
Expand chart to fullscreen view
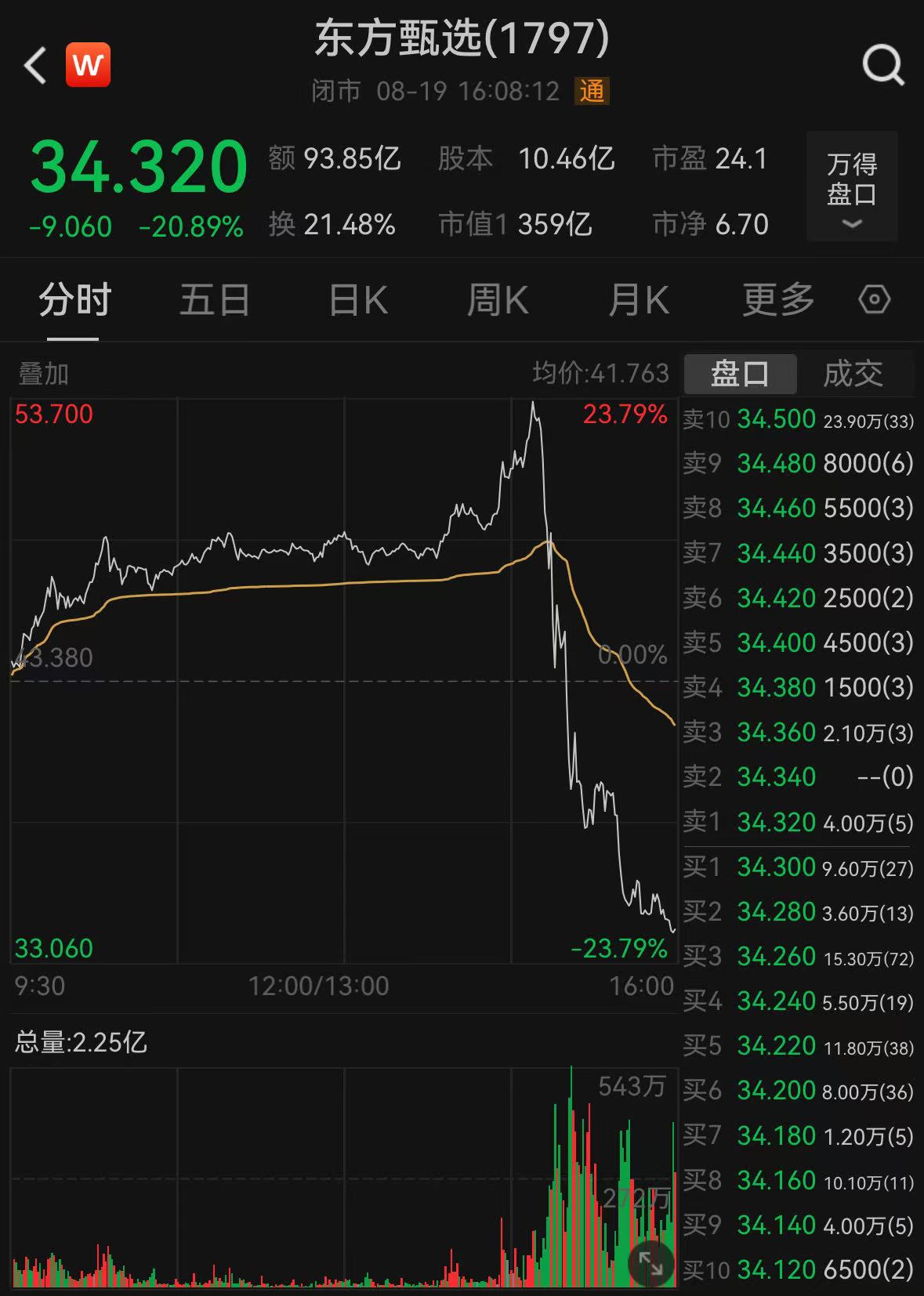(650, 1263)
